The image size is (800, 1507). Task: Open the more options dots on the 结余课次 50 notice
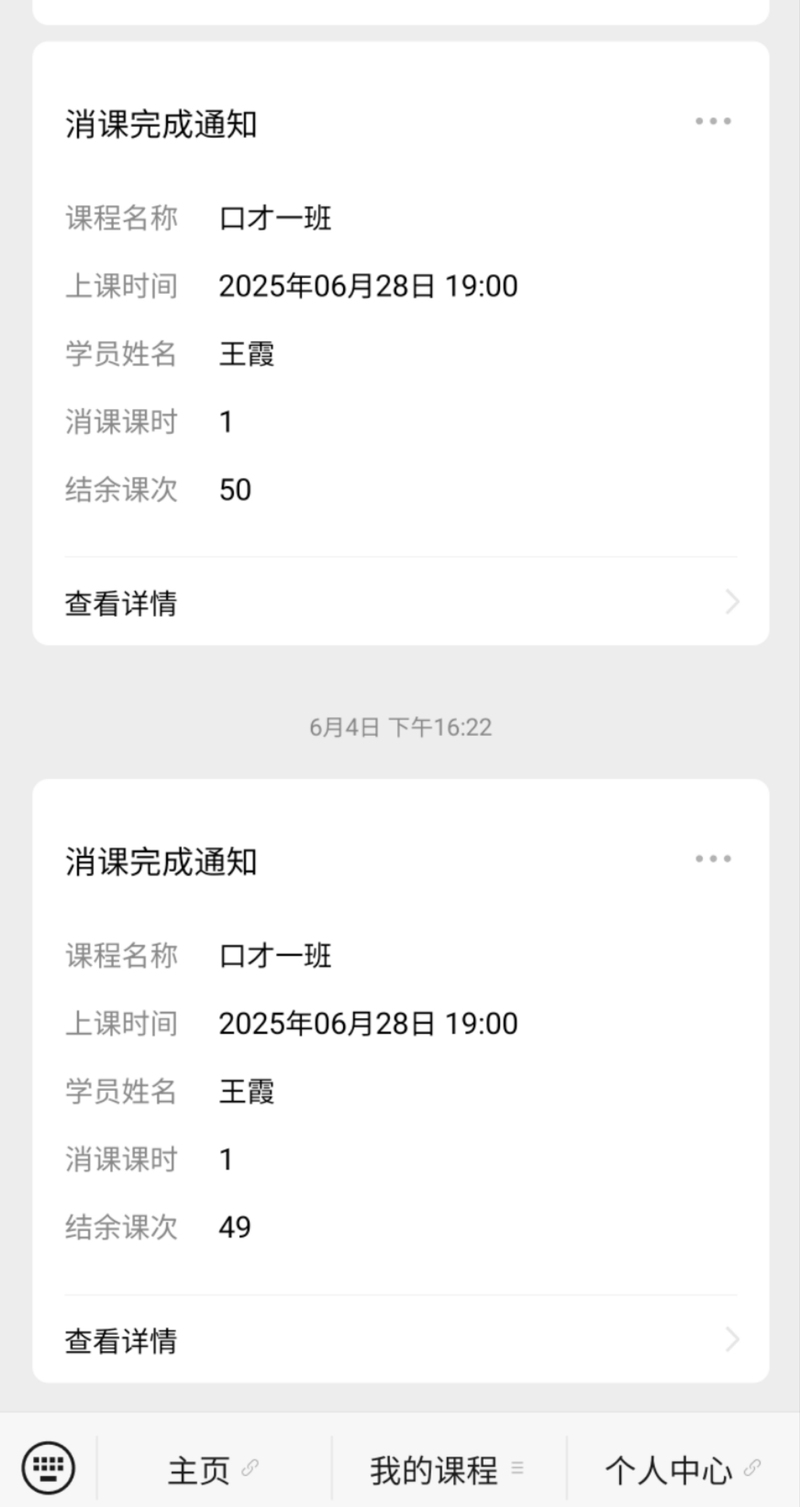coord(713,121)
